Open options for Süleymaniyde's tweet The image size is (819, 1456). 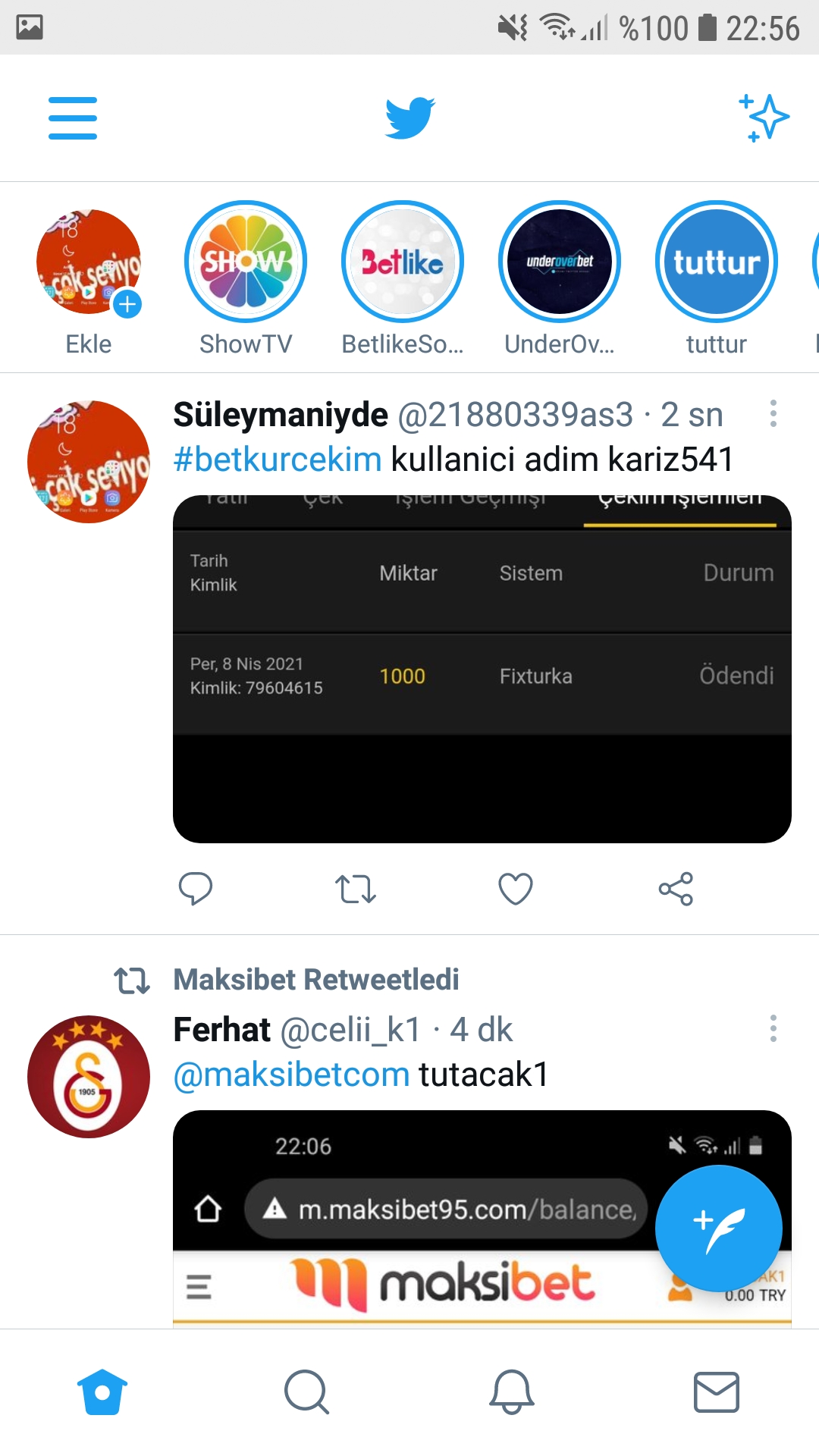click(x=773, y=414)
